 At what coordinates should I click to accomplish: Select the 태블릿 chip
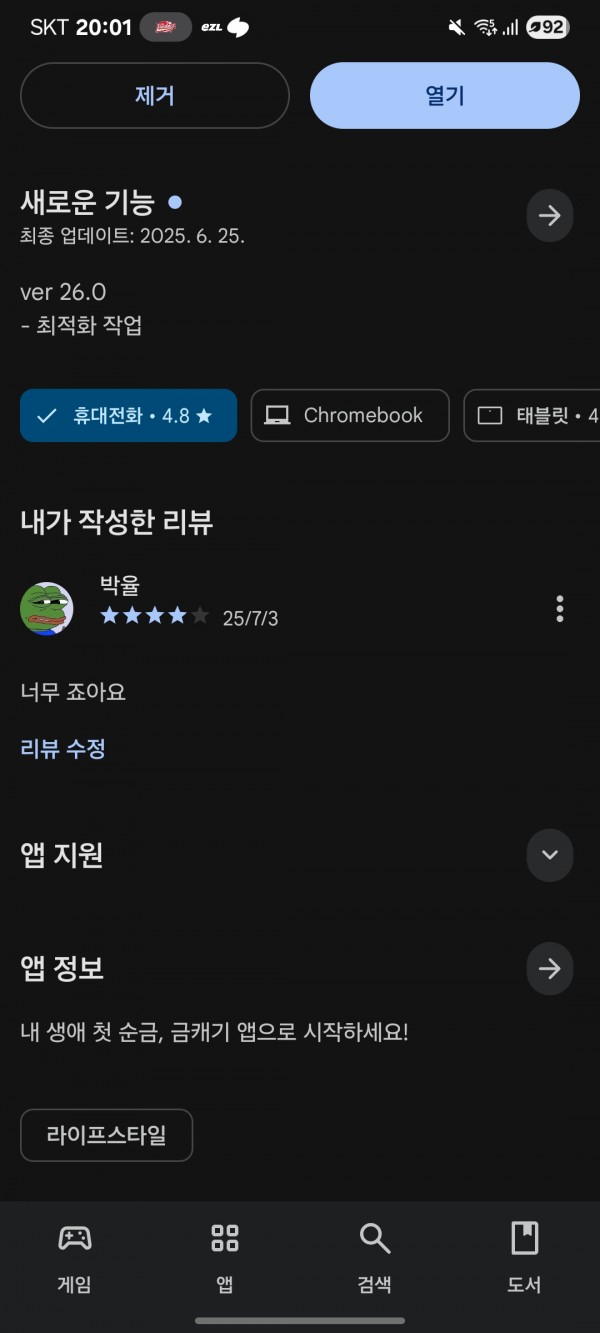pyautogui.click(x=532, y=416)
